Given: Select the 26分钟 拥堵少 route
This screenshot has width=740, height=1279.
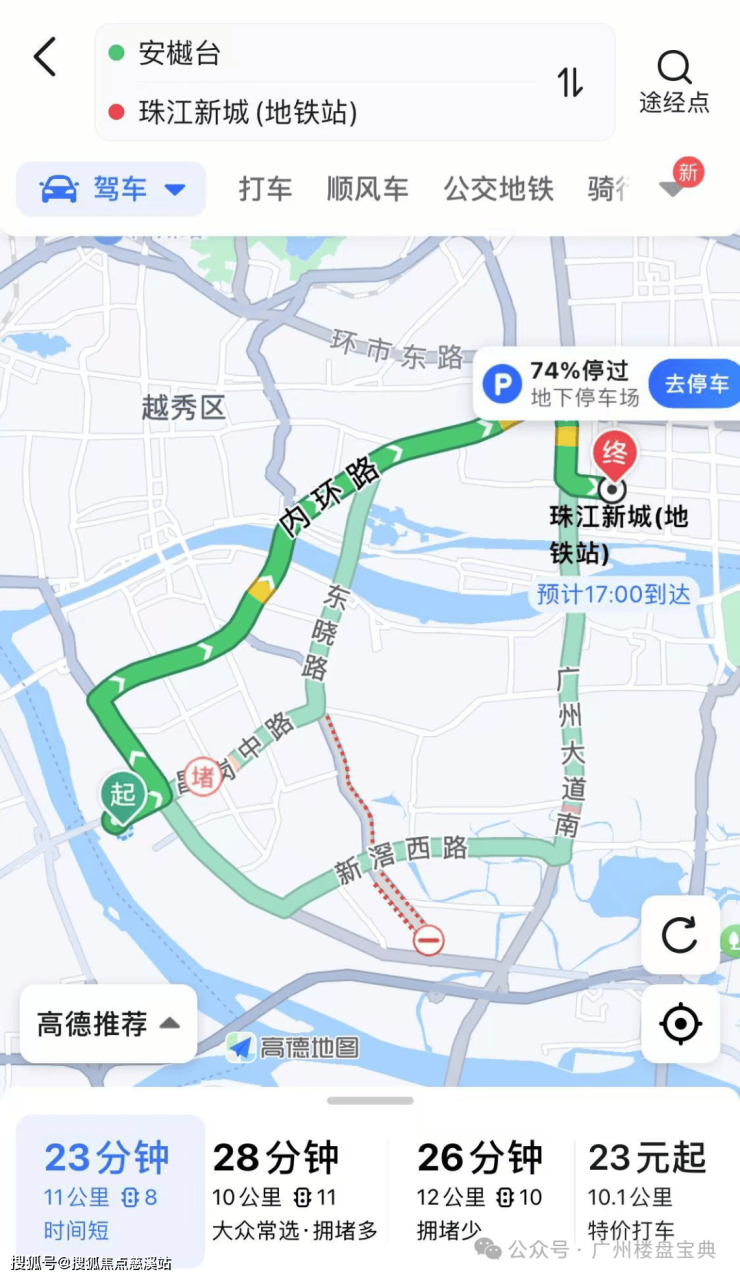Looking at the screenshot, I should pos(480,1191).
